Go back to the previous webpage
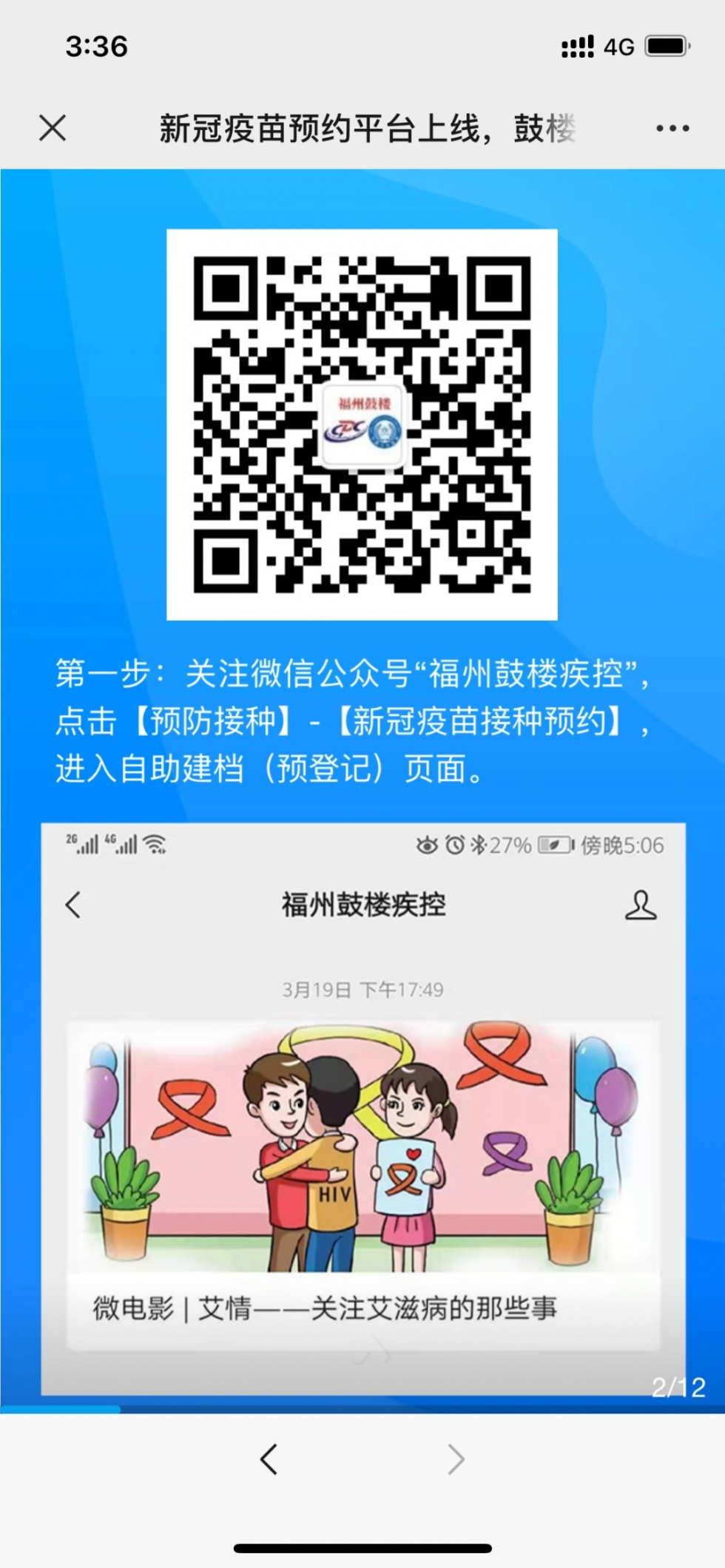Image resolution: width=725 pixels, height=1568 pixels. [269, 1459]
